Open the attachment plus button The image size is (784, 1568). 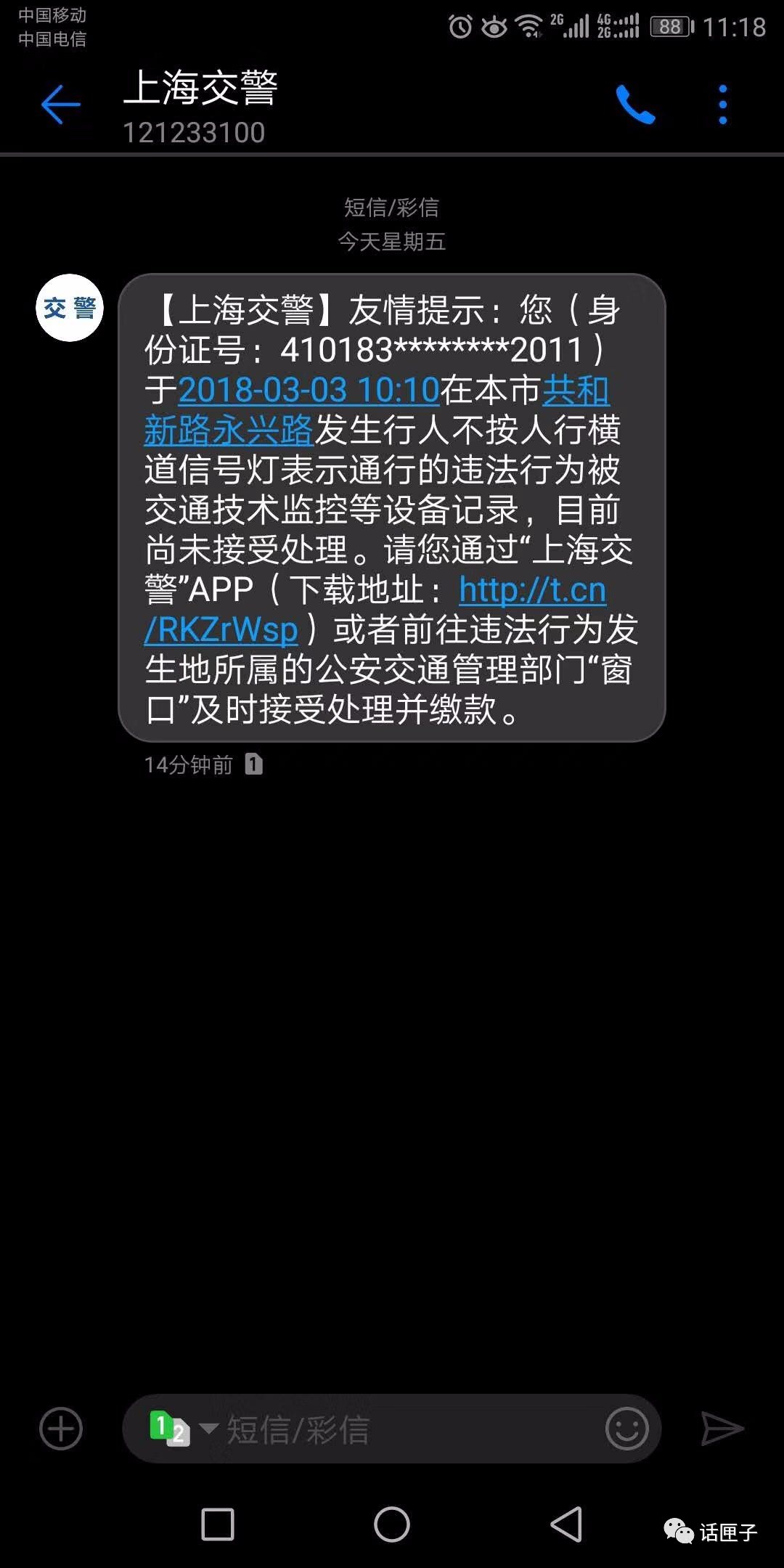(61, 1429)
